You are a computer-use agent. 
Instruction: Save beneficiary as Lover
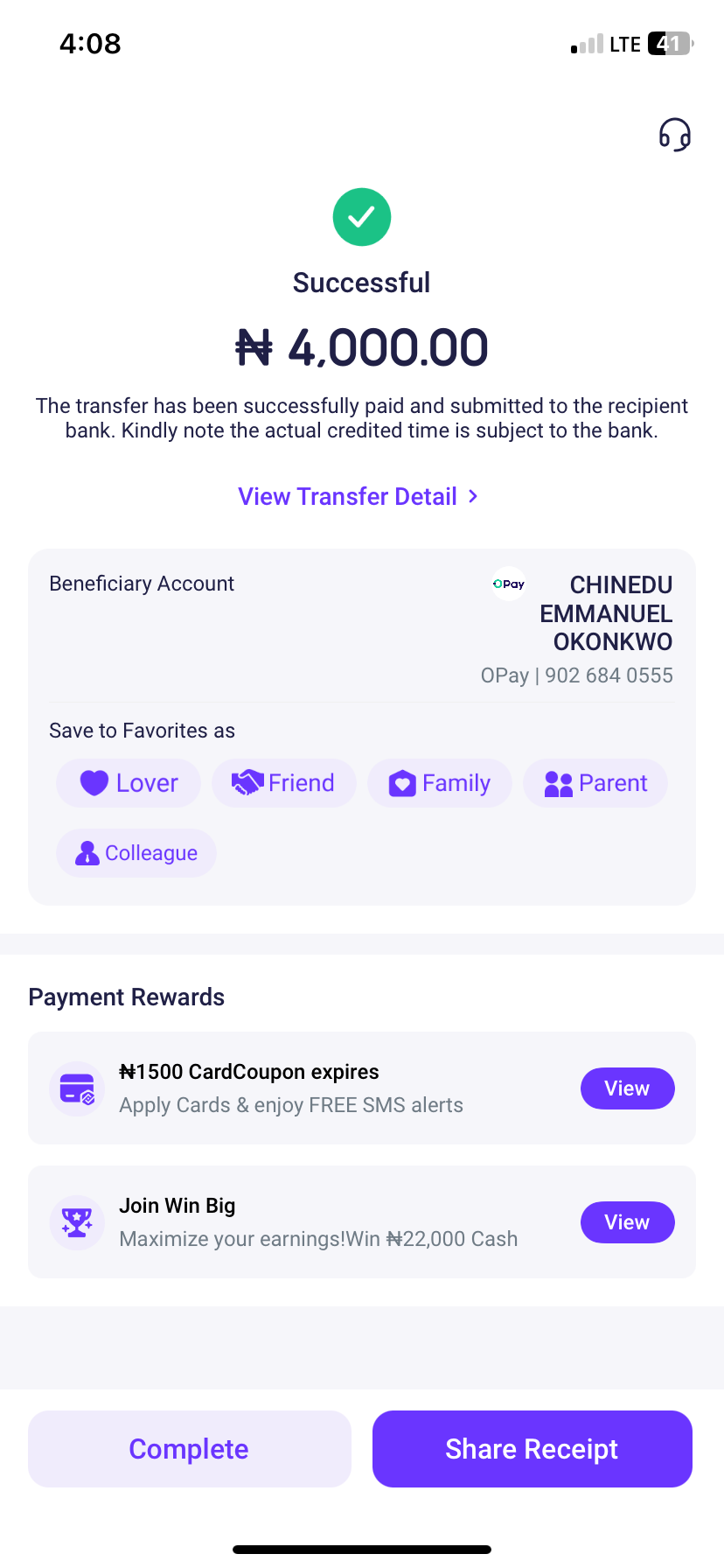click(129, 783)
